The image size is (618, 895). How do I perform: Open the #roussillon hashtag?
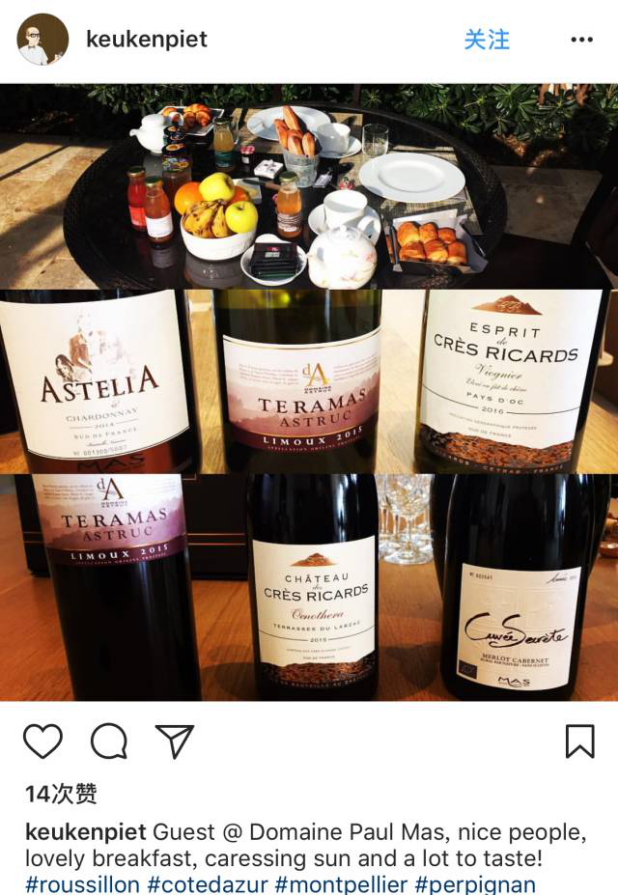click(x=82, y=885)
